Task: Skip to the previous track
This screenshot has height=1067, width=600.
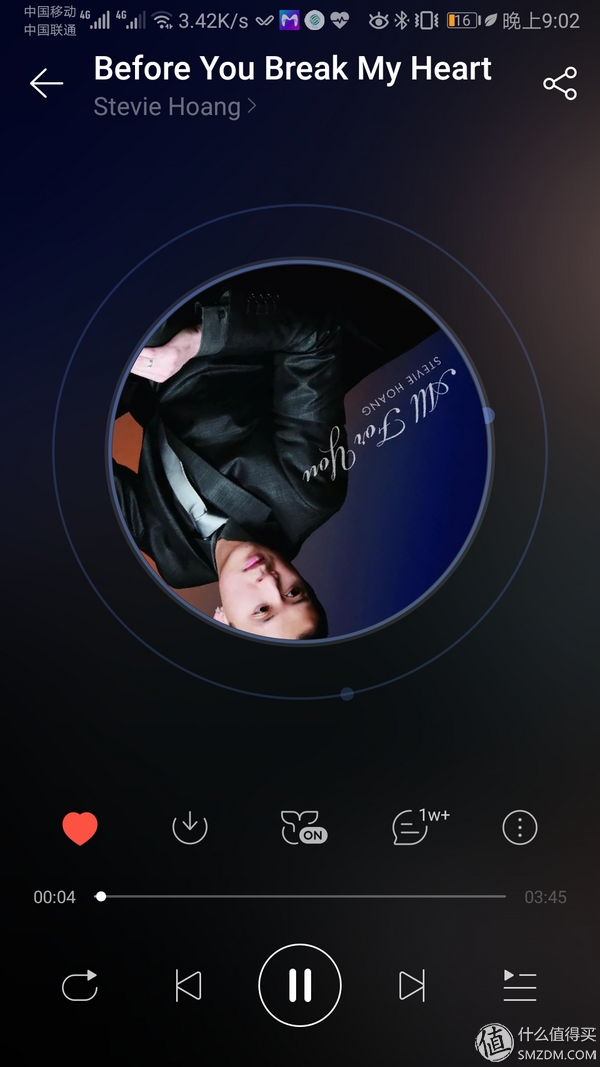Action: coord(188,985)
